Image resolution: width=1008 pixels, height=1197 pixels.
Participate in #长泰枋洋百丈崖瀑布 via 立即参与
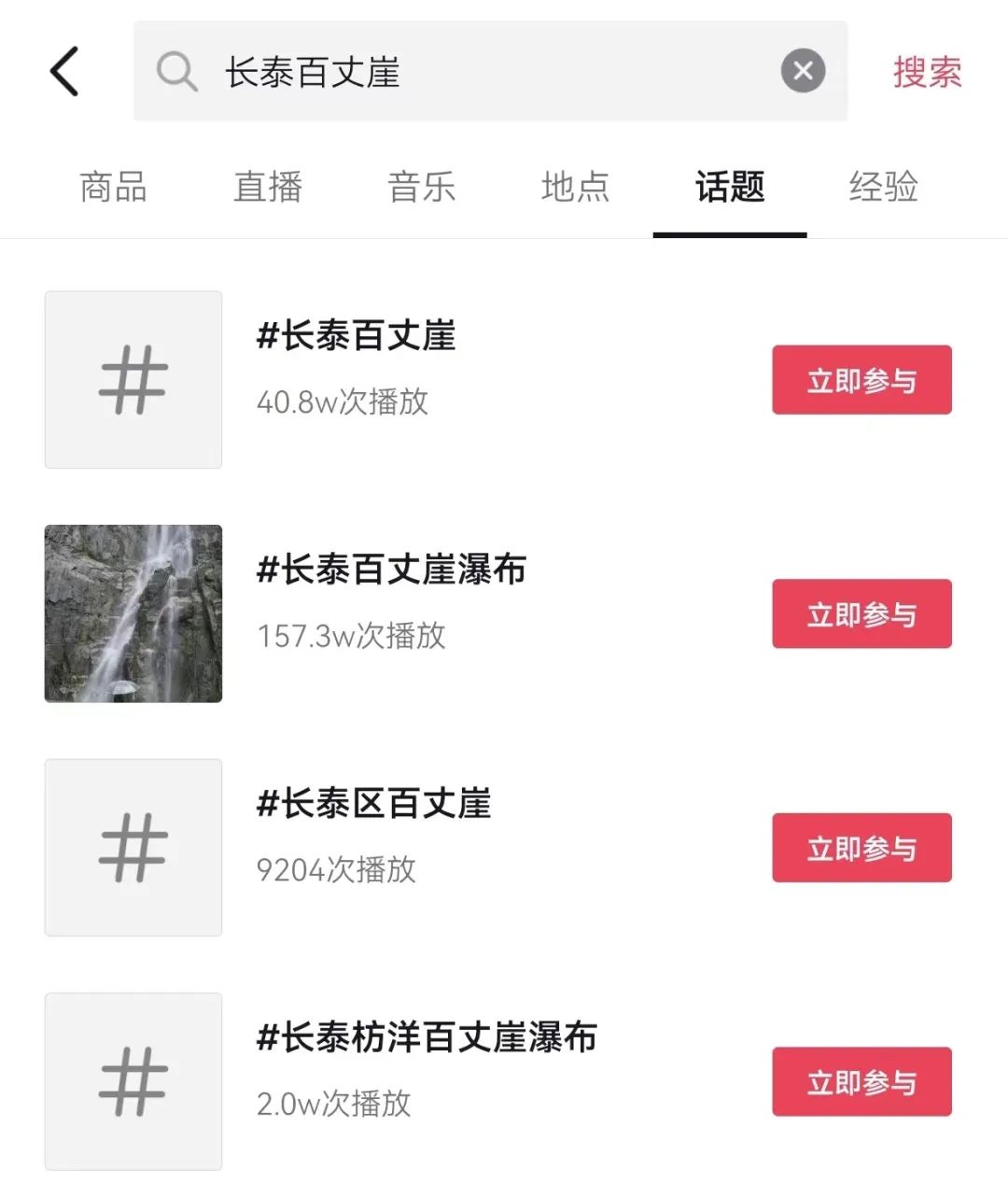pyautogui.click(x=861, y=1081)
